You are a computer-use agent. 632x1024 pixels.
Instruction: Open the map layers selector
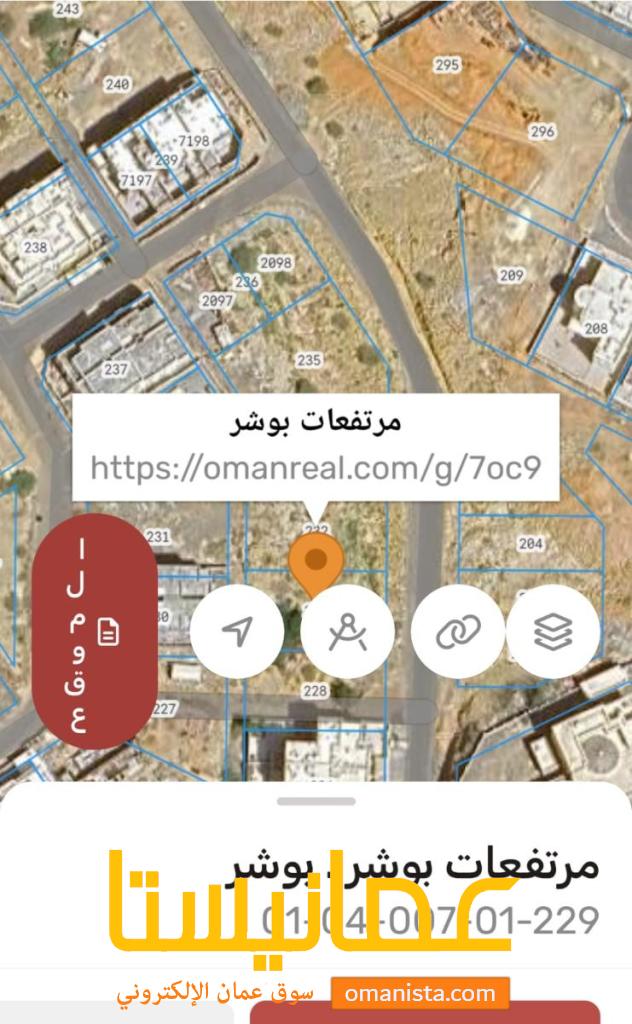pos(553,631)
